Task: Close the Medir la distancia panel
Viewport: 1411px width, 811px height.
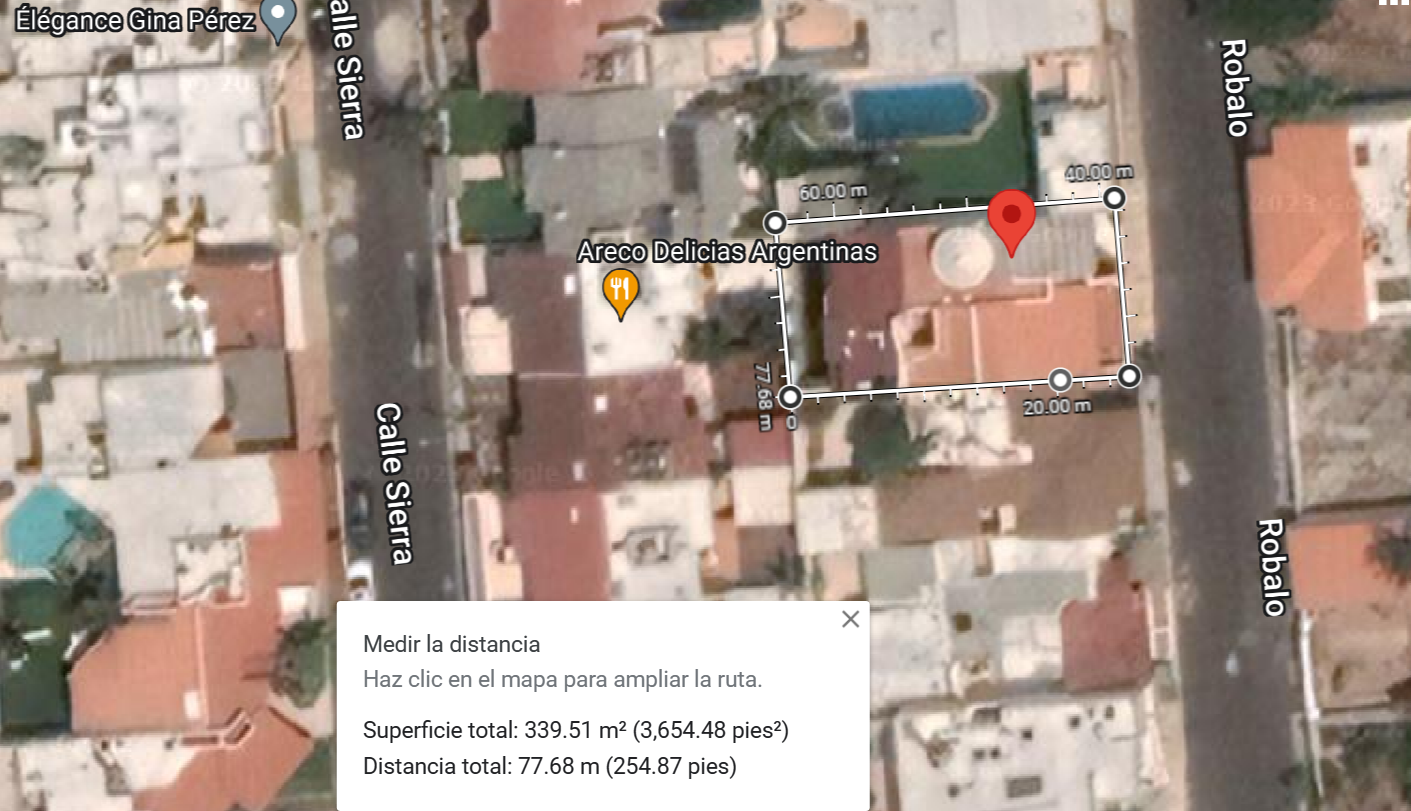Action: (850, 619)
